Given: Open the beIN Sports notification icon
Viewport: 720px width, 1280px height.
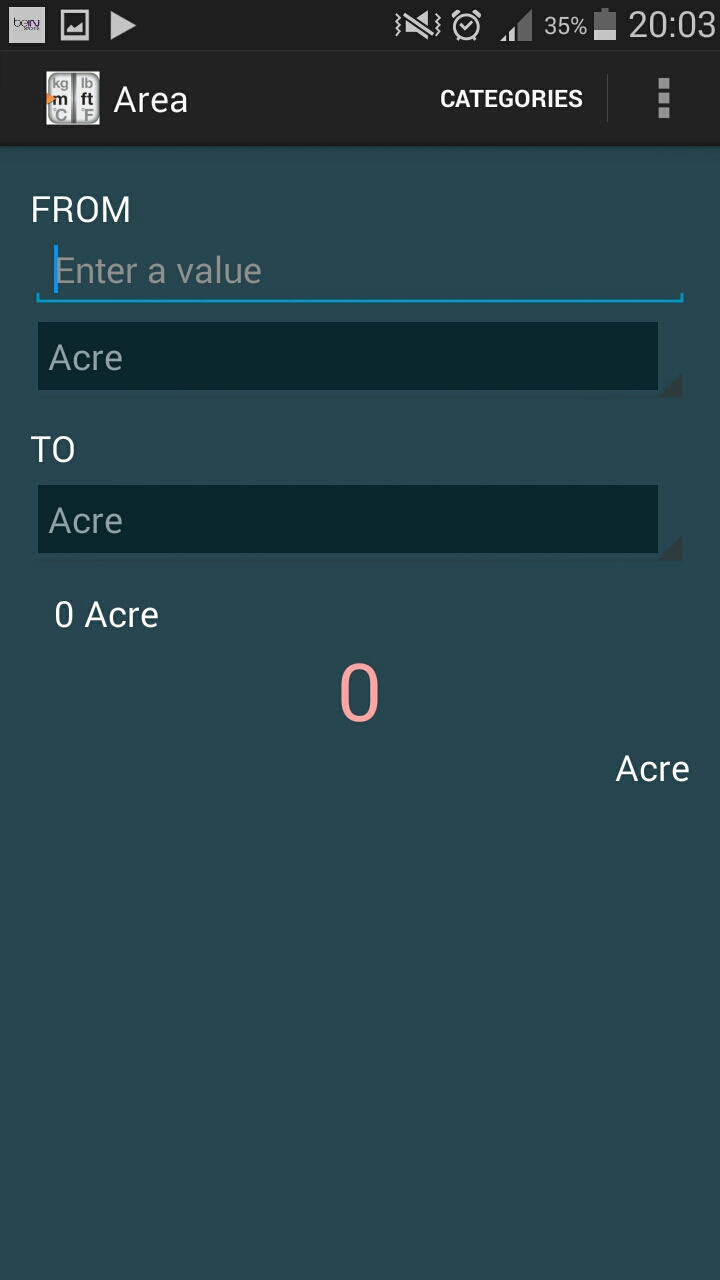Looking at the screenshot, I should pyautogui.click(x=25, y=24).
